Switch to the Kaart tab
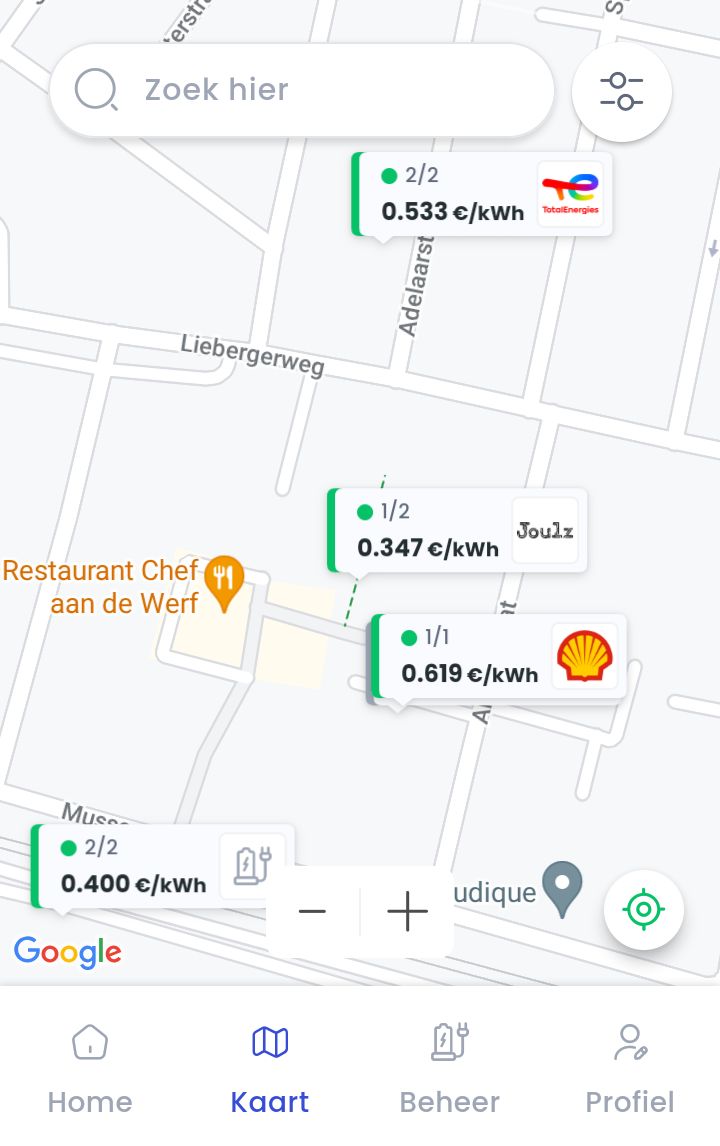 pos(270,1068)
